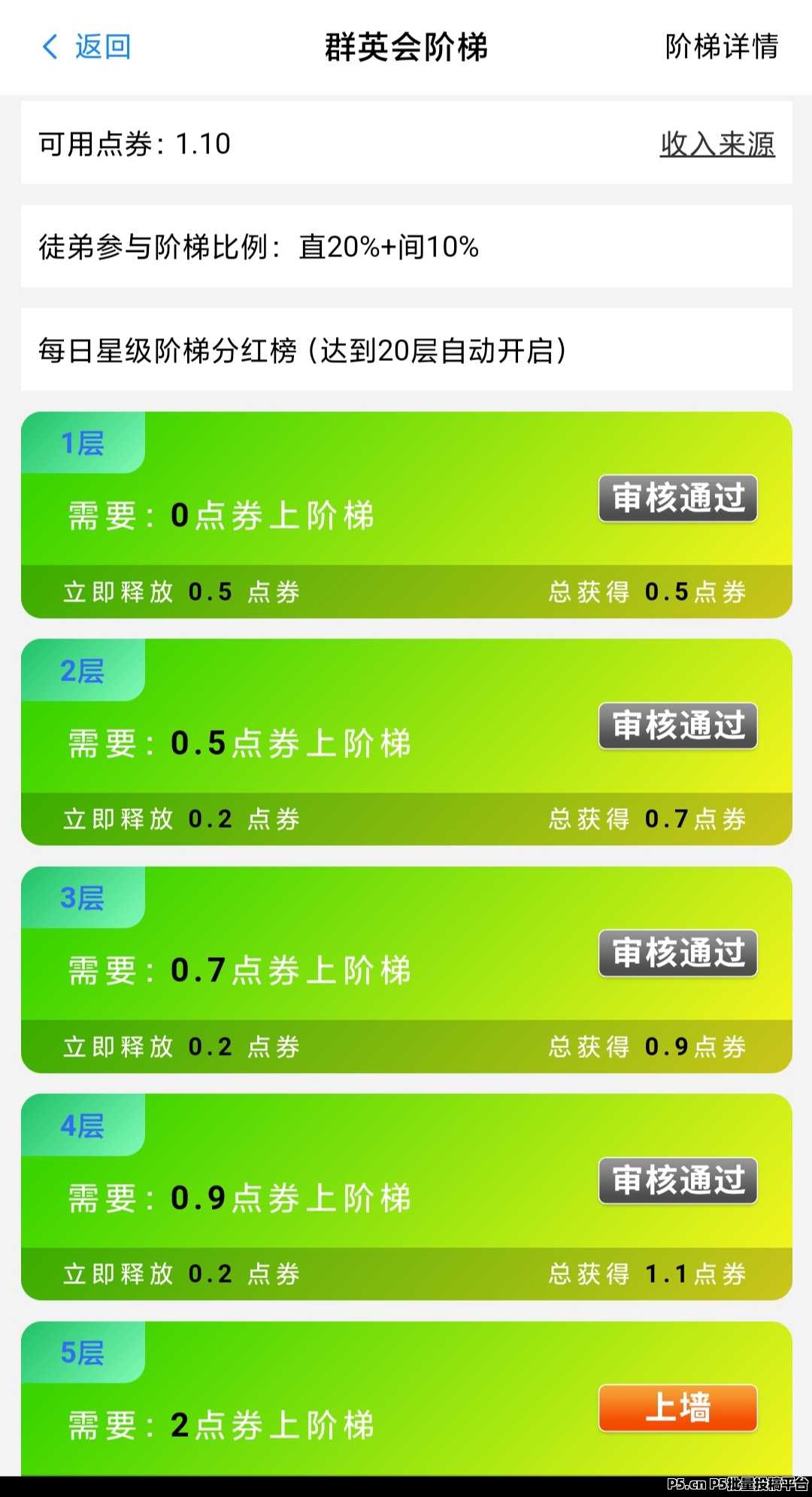Open 阶梯详情 in the top bar
This screenshot has width=812, height=1497.
point(721,47)
